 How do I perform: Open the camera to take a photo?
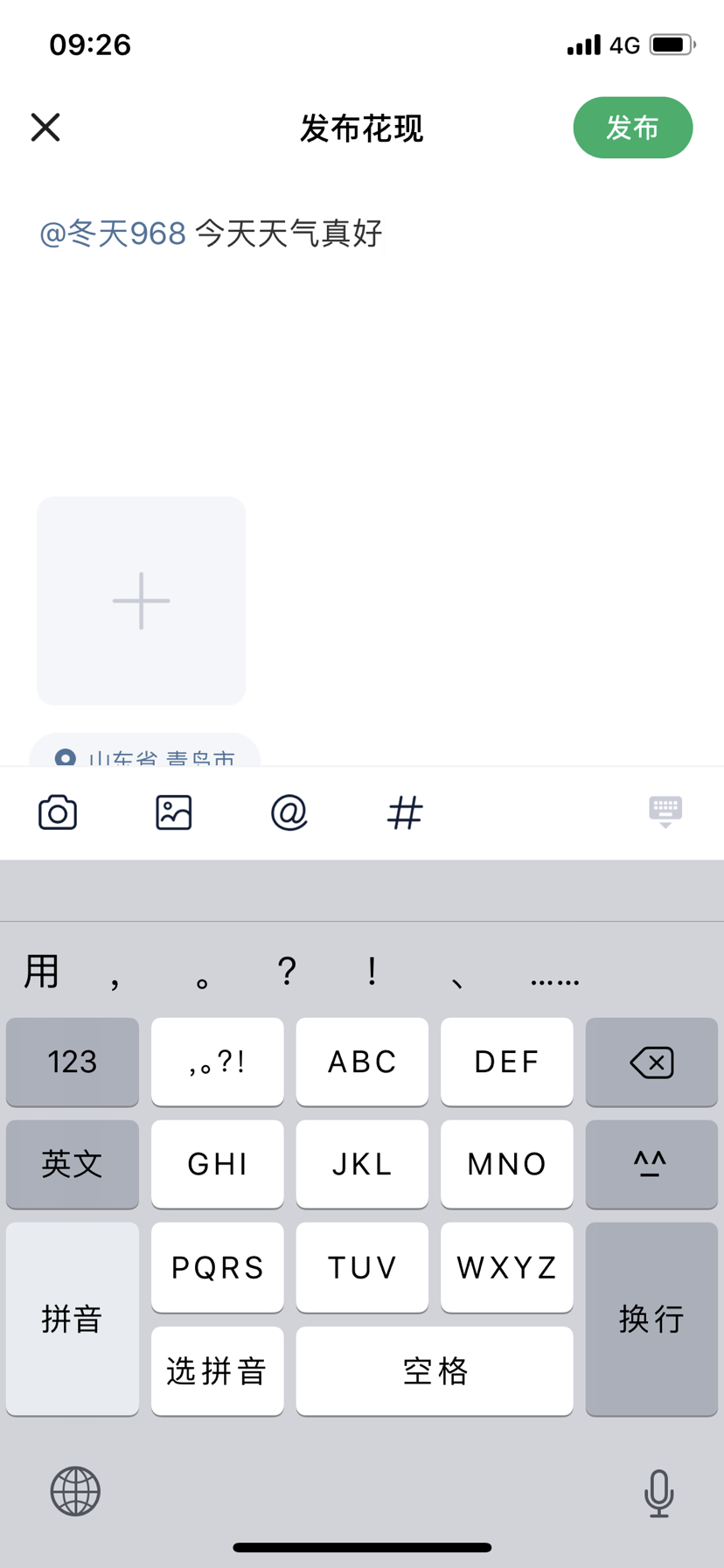(58, 812)
